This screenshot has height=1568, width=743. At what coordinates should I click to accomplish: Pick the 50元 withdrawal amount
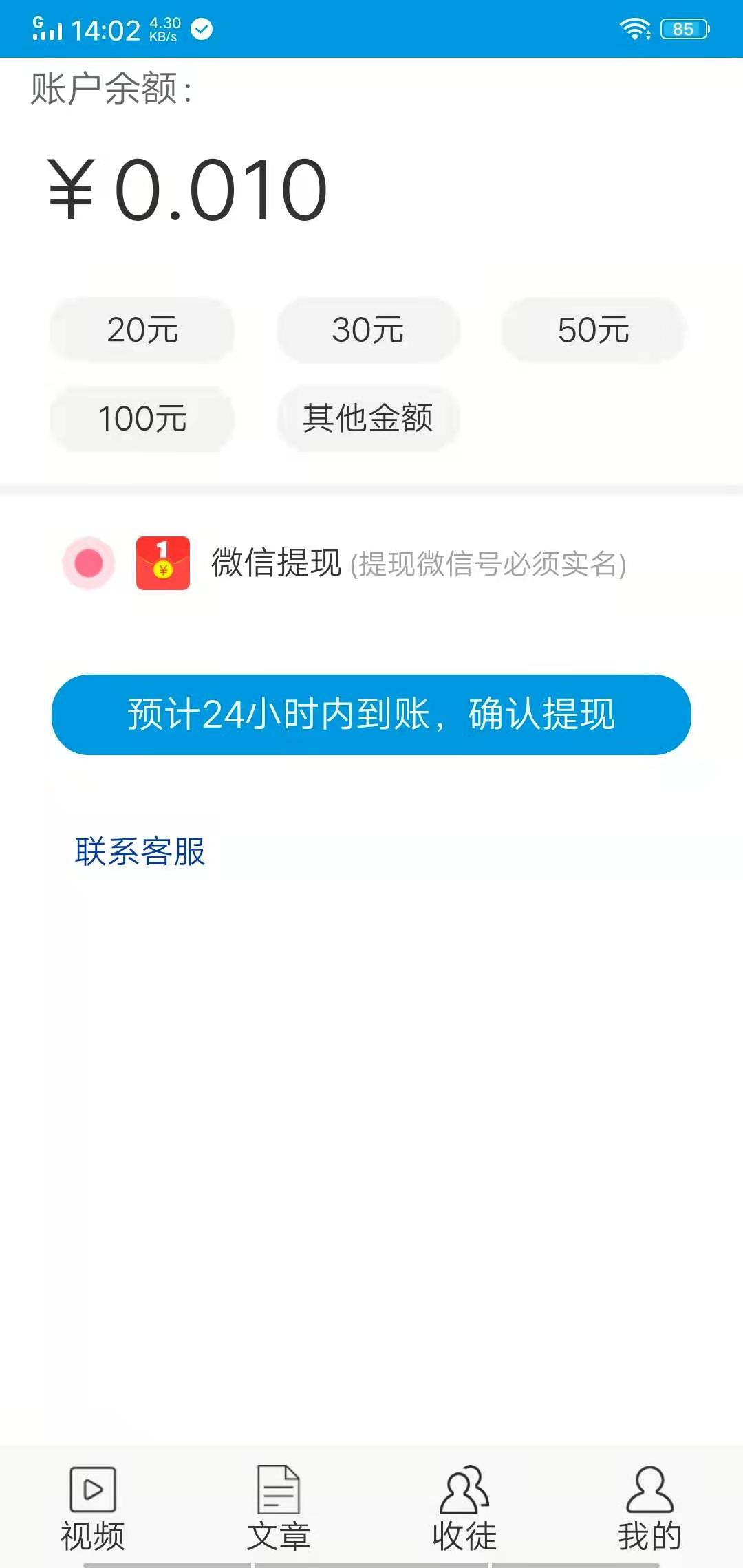click(x=593, y=330)
